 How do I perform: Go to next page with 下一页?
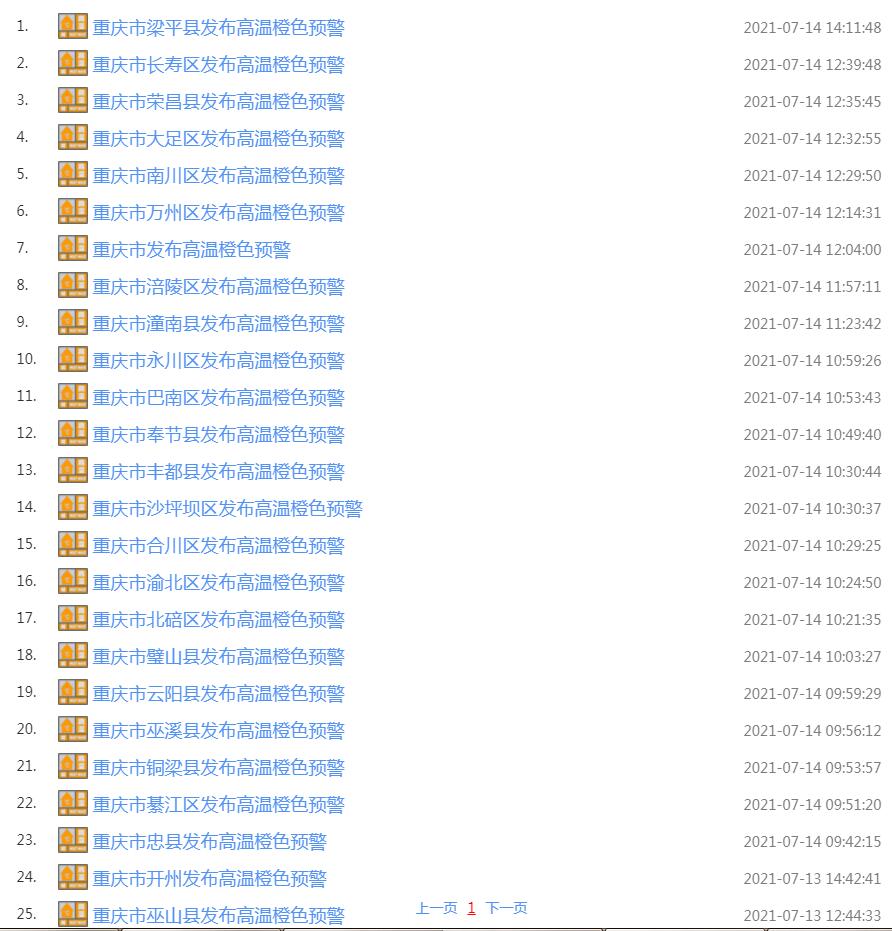[506, 908]
